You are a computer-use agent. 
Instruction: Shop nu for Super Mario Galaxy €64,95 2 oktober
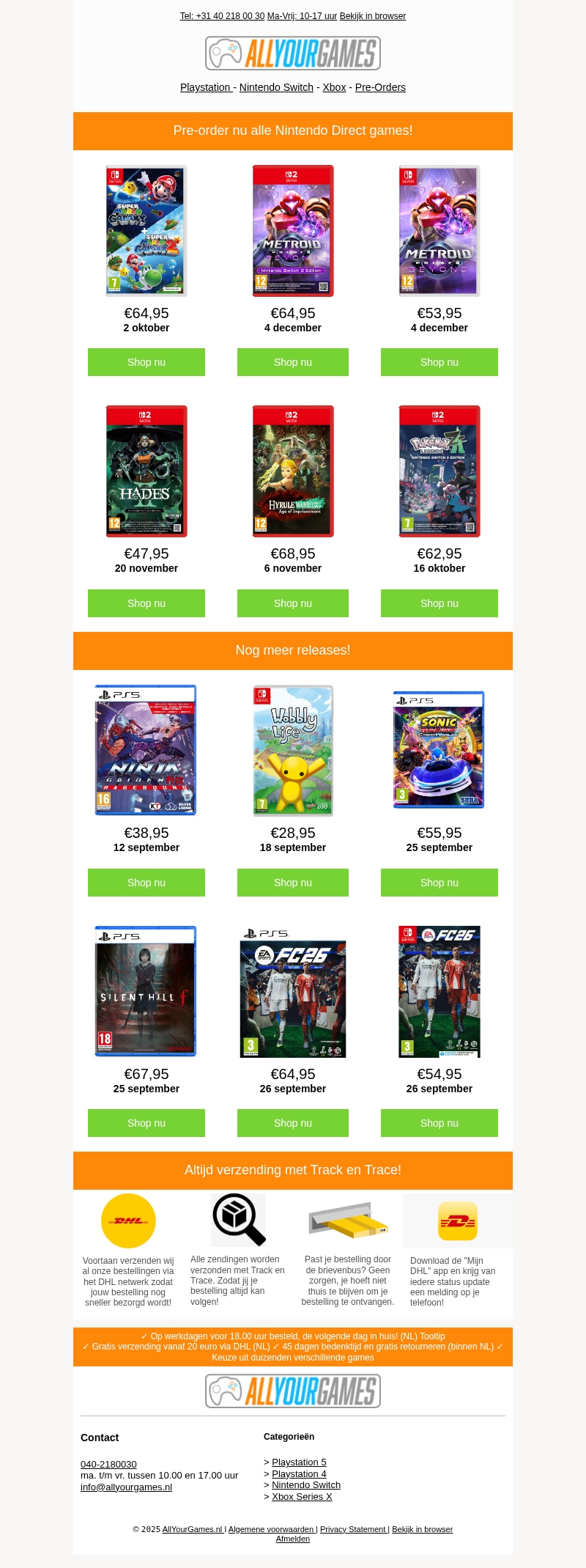146,362
